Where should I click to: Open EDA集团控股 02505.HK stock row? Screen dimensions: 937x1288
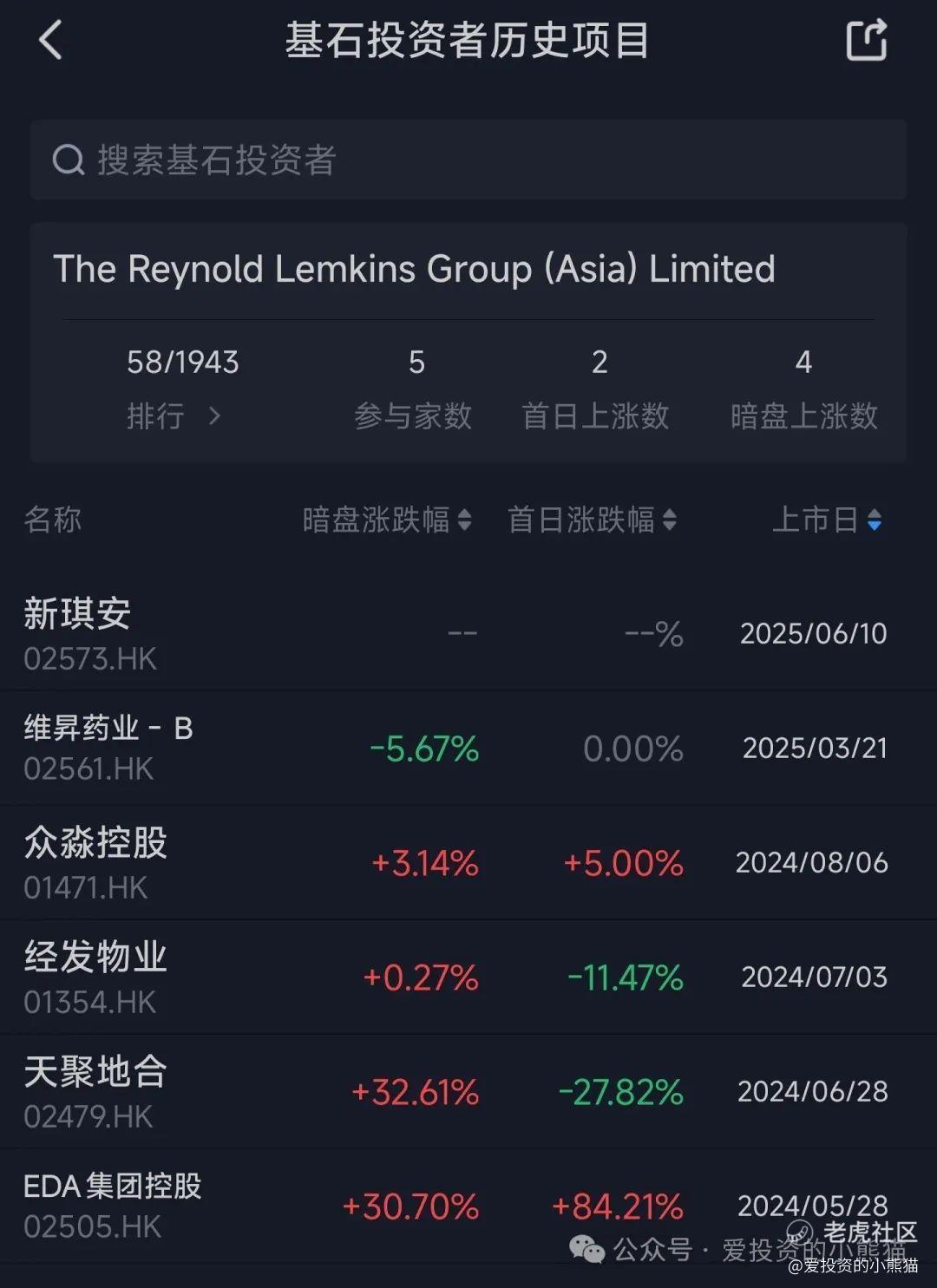pyautogui.click(x=468, y=1206)
